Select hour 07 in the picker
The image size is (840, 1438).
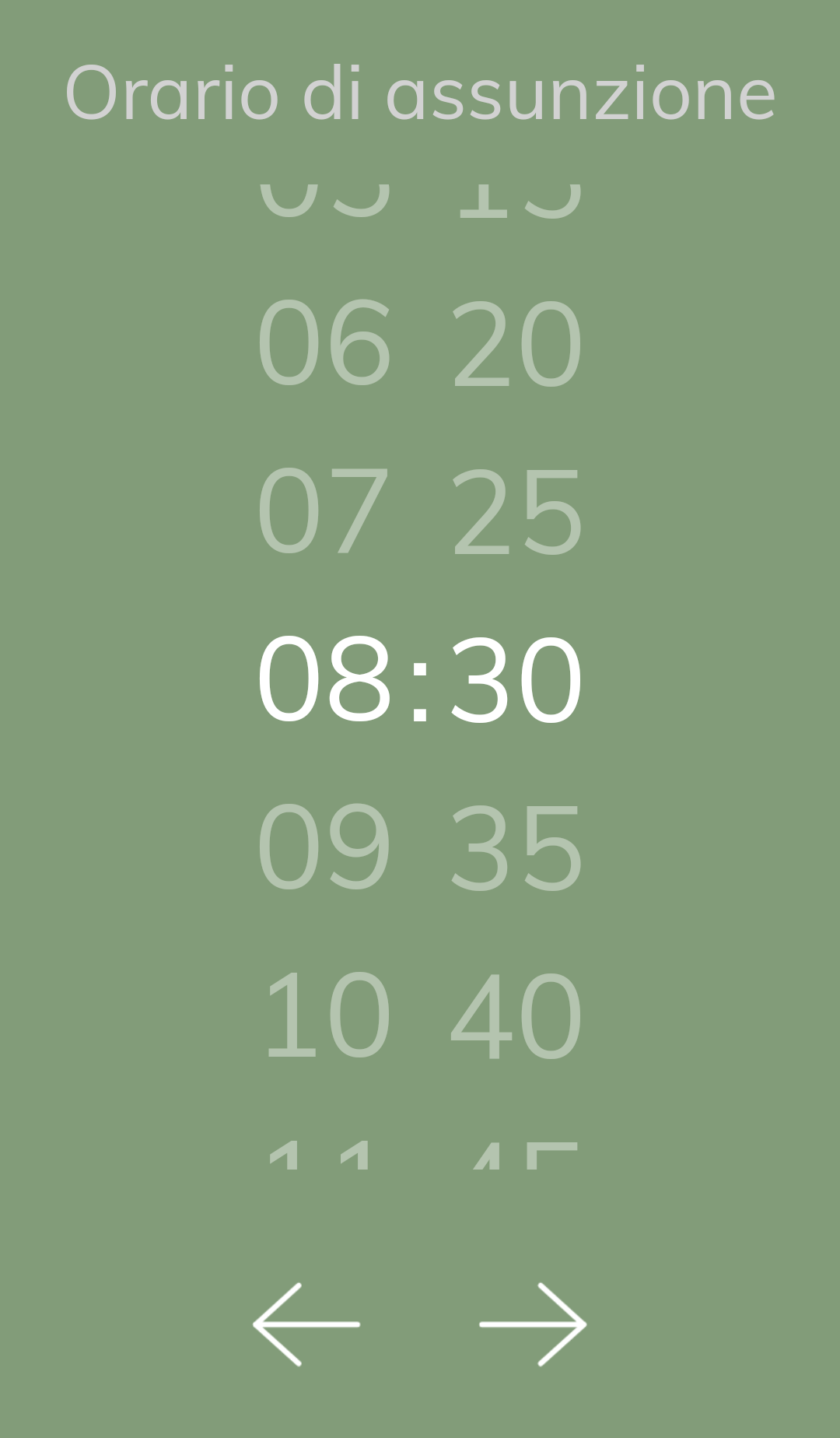click(324, 511)
